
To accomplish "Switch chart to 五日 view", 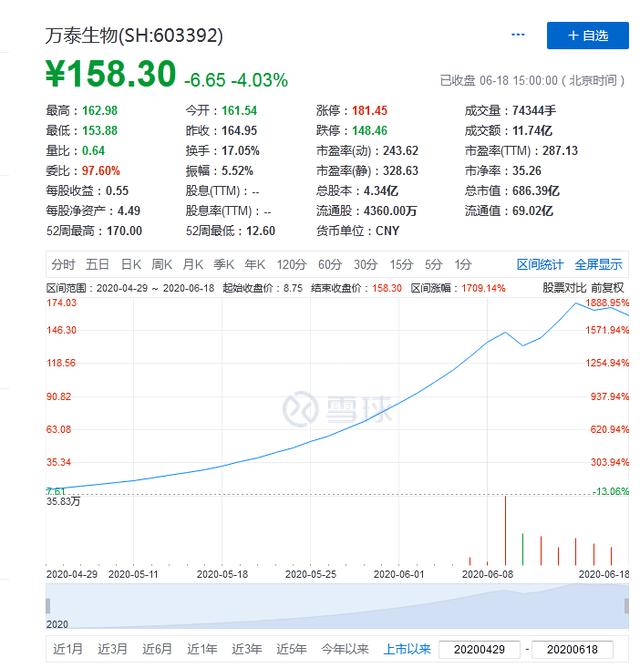I will 97,265.
